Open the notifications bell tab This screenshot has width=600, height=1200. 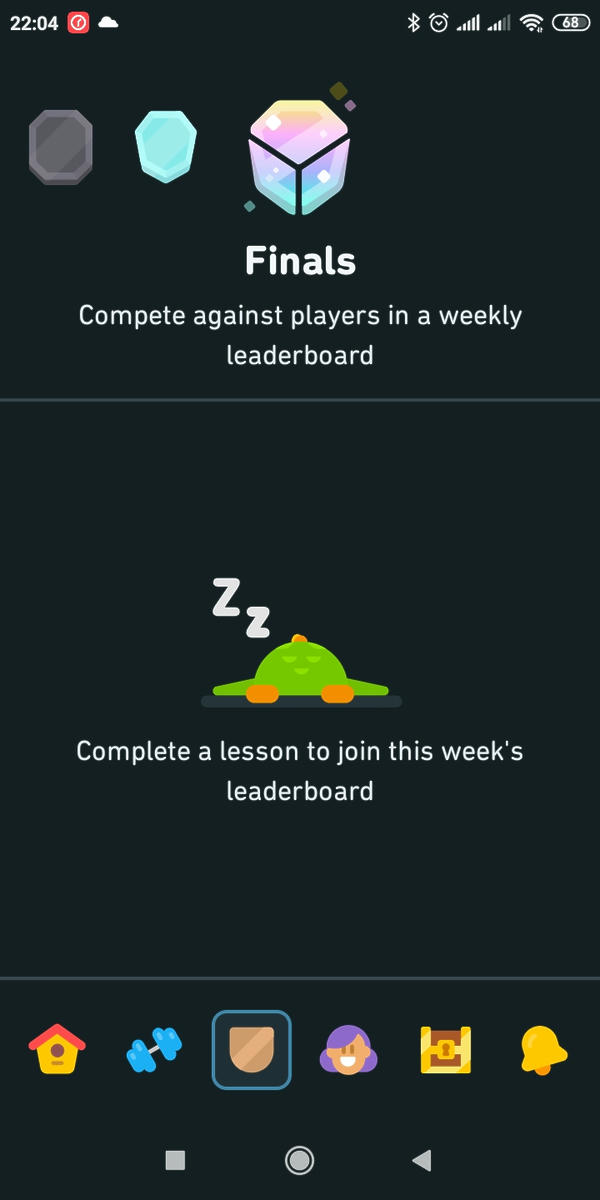coord(543,1050)
